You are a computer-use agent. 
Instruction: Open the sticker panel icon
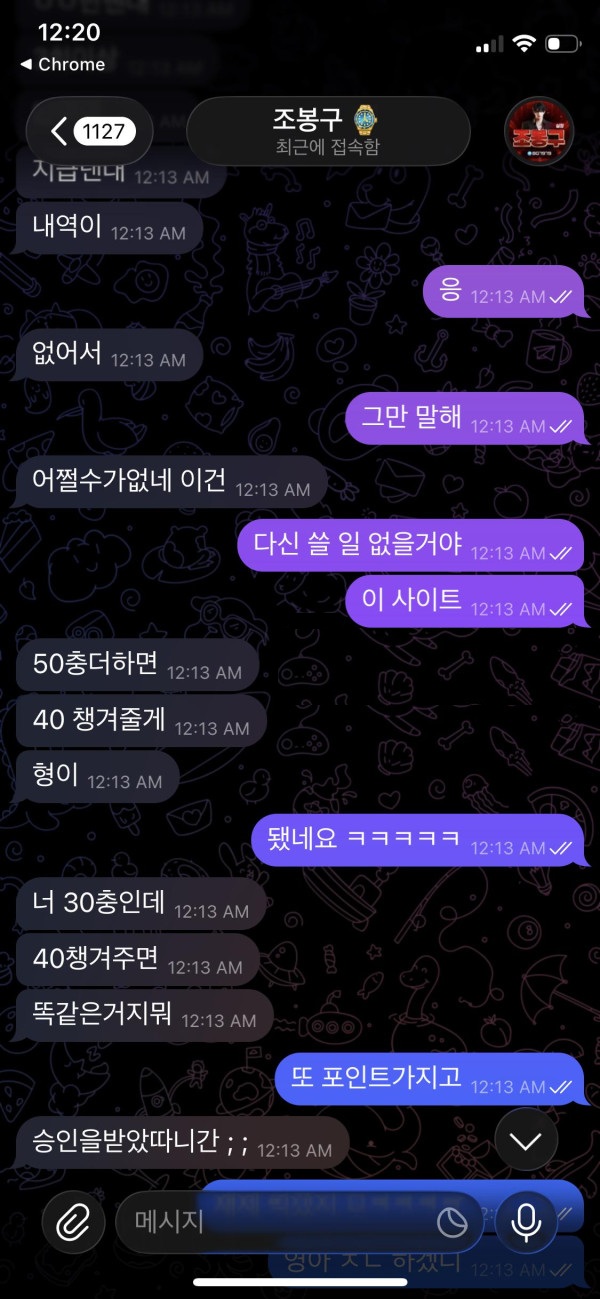pyautogui.click(x=452, y=1221)
